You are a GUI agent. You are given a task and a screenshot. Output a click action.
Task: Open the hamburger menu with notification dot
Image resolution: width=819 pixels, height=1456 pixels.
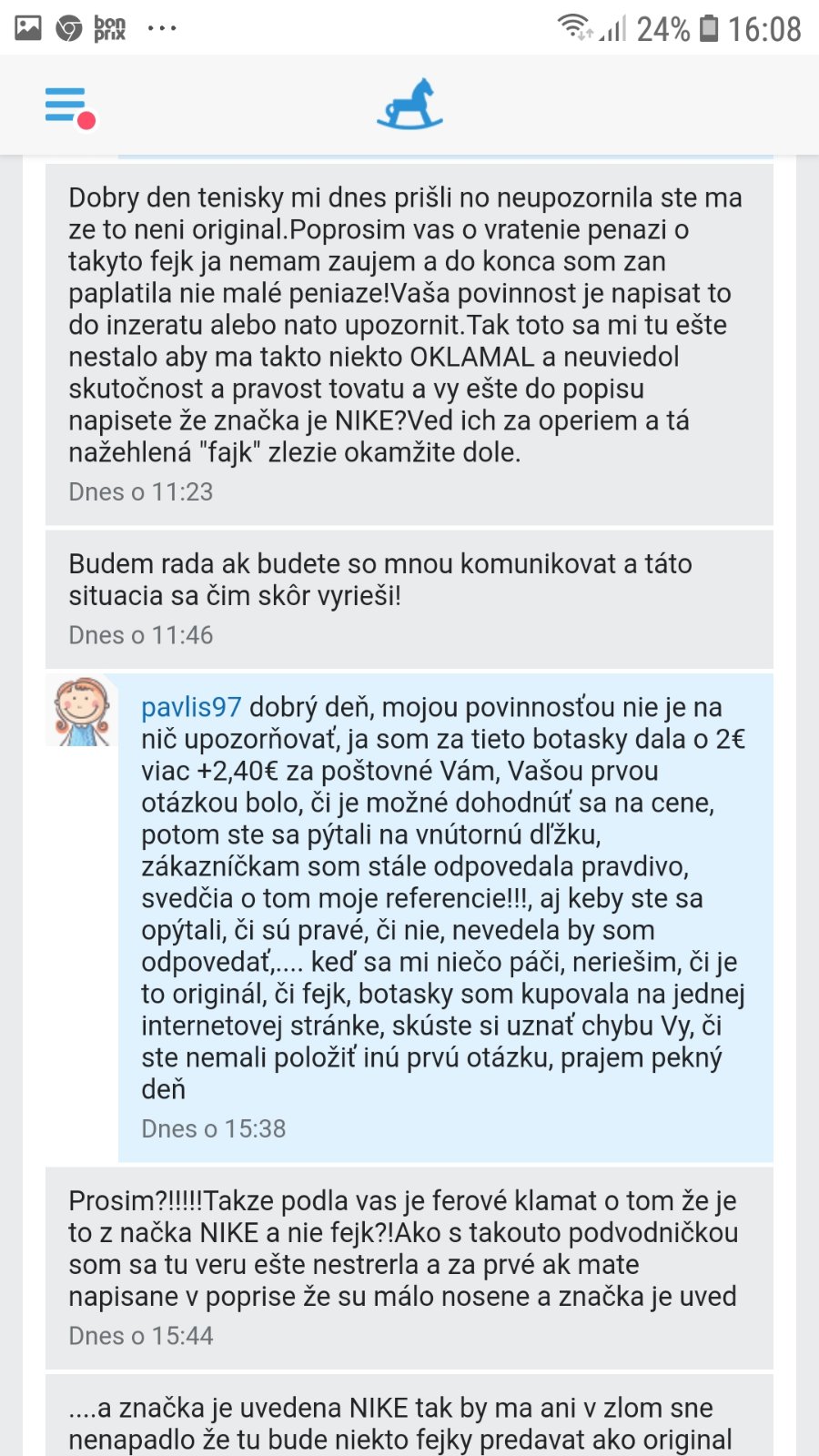(68, 106)
